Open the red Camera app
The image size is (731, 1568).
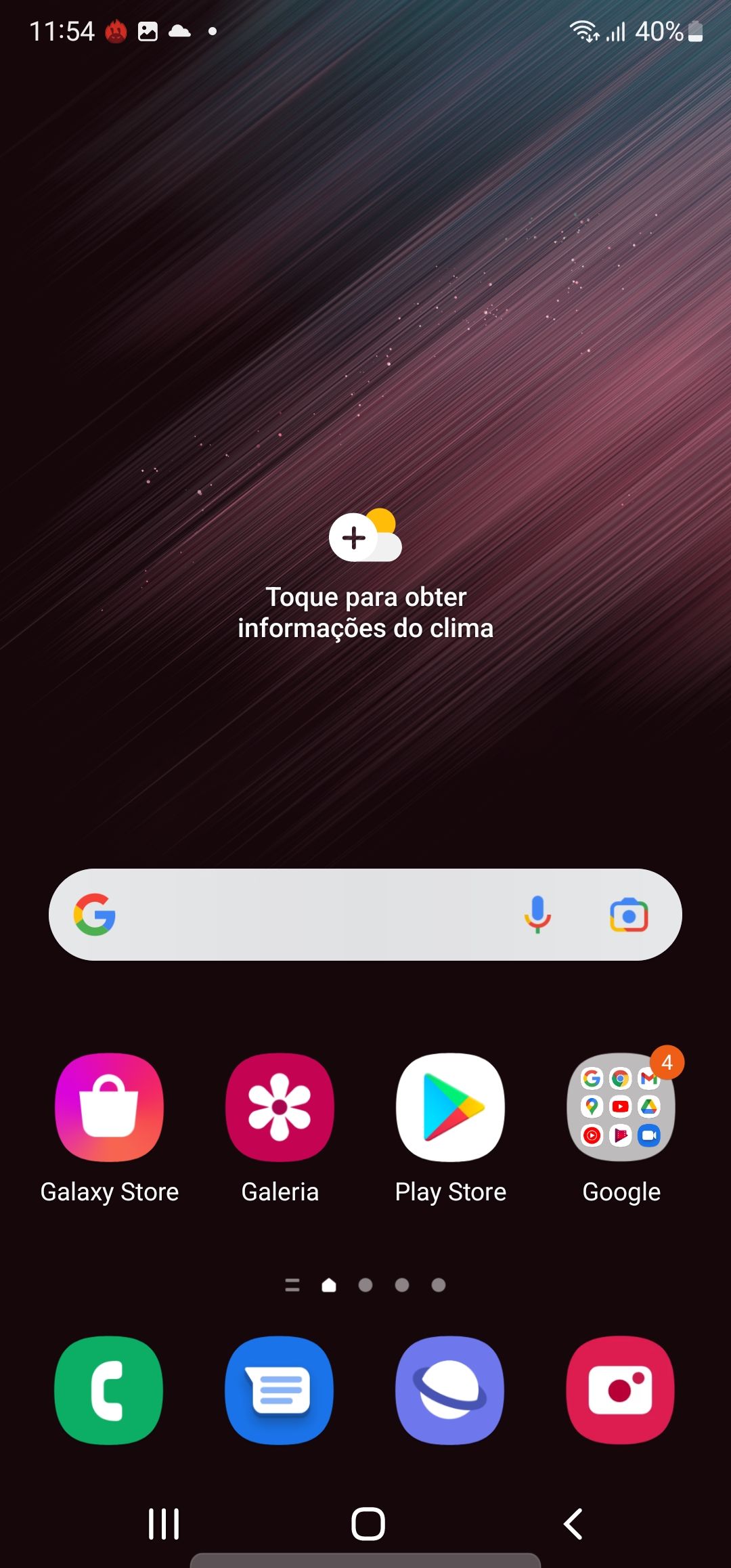coord(621,1390)
